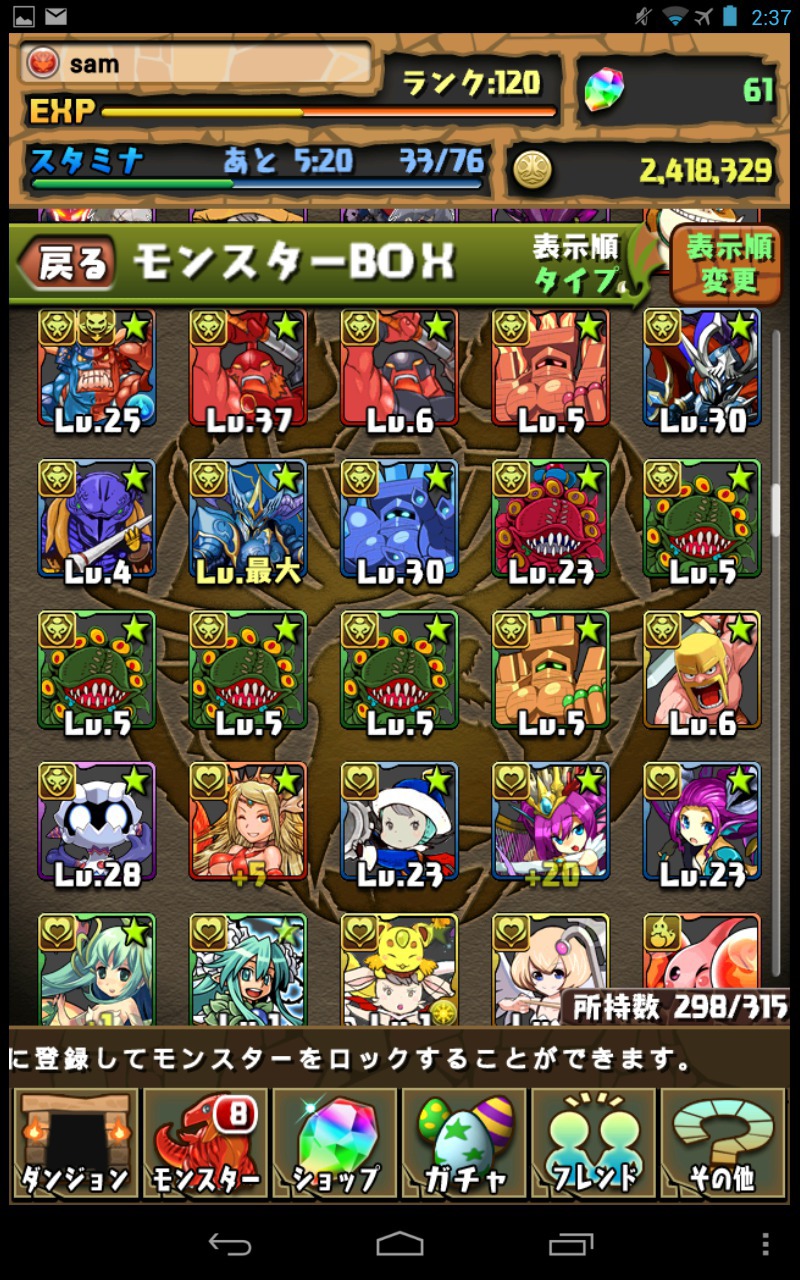
Task: Go back with the 戻る button
Action: point(68,264)
